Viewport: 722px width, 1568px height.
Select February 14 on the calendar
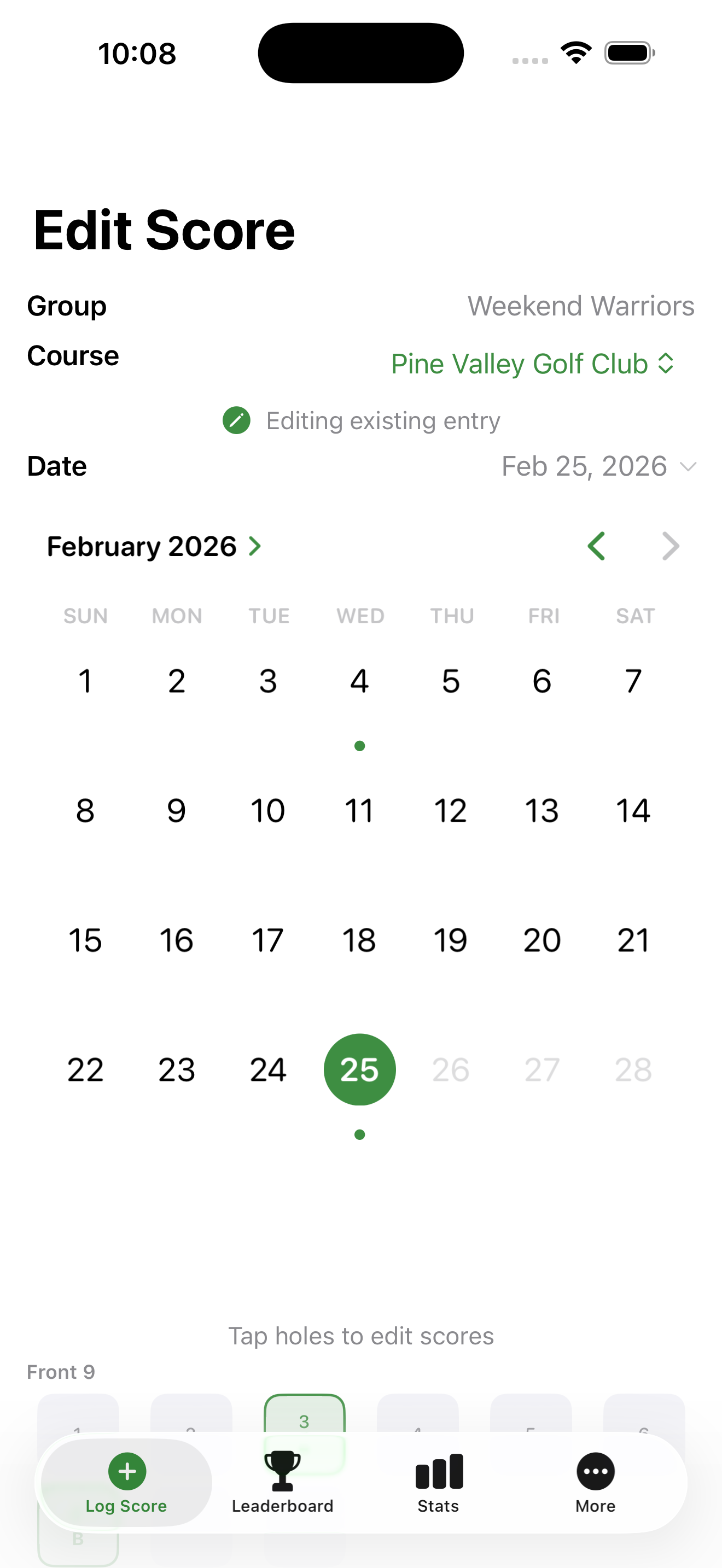point(633,810)
